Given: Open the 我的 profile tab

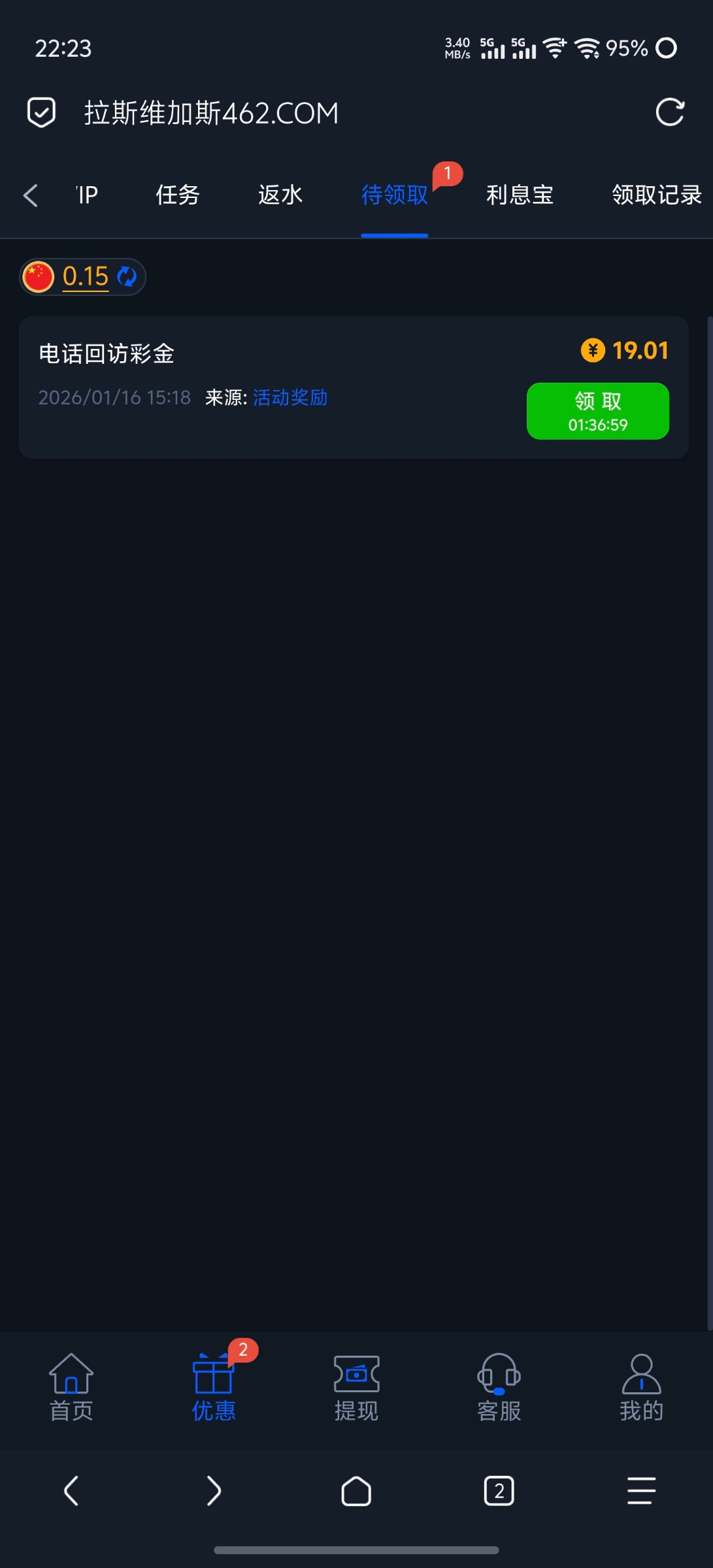Looking at the screenshot, I should 641,1386.
